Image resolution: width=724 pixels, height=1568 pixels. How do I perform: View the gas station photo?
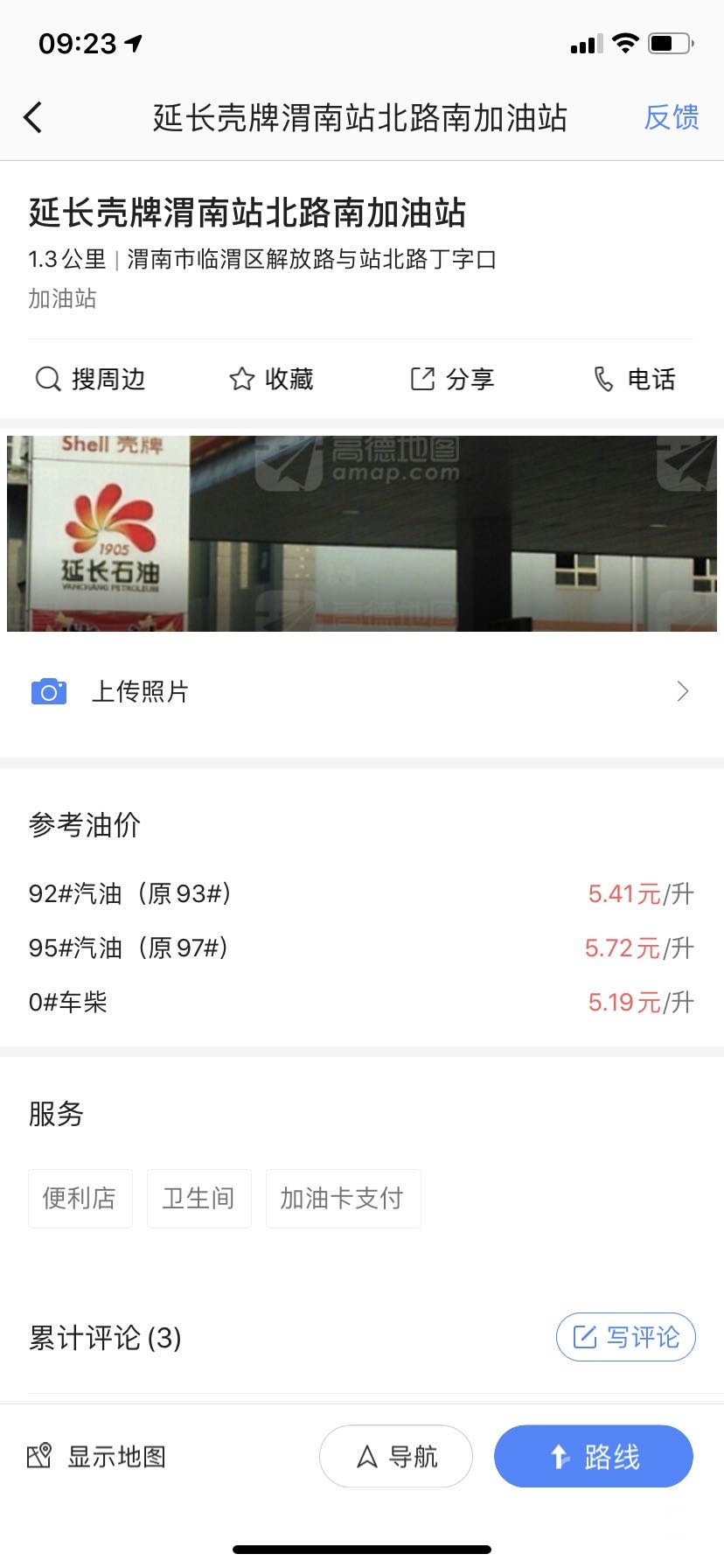pyautogui.click(x=362, y=534)
